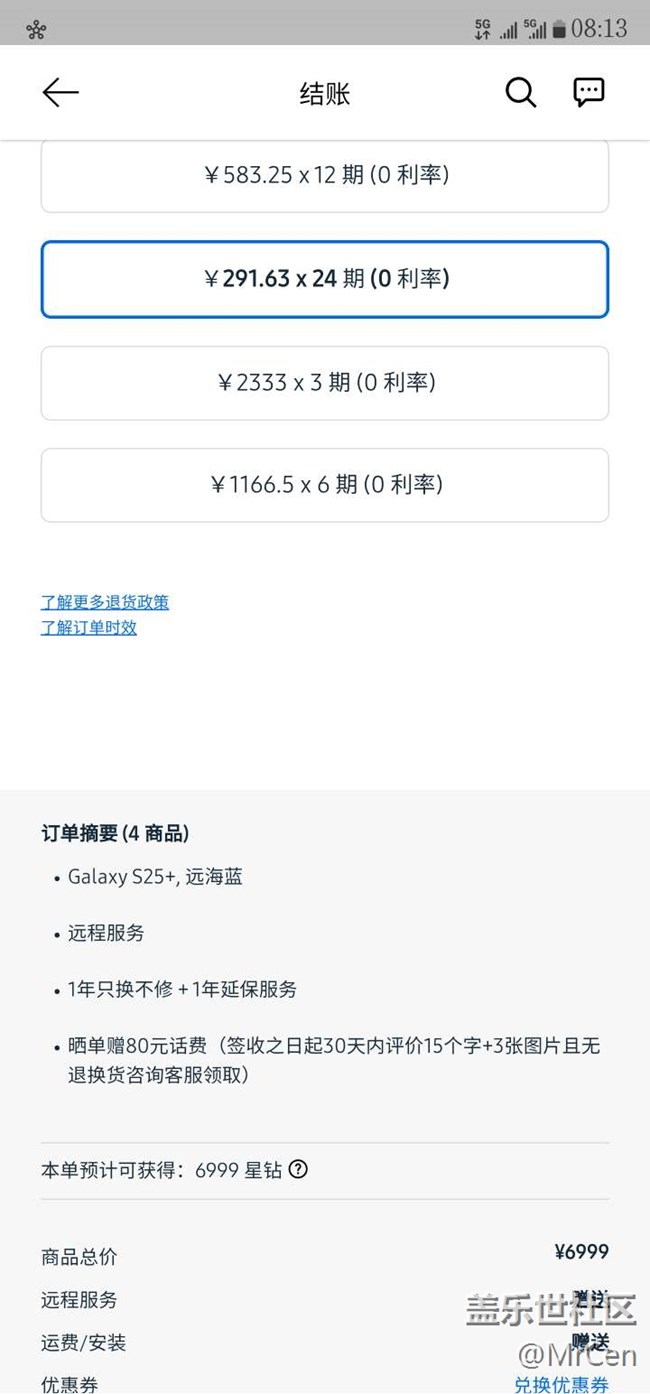650x1394 pixels.
Task: Open the search magnifier icon
Action: [x=520, y=93]
